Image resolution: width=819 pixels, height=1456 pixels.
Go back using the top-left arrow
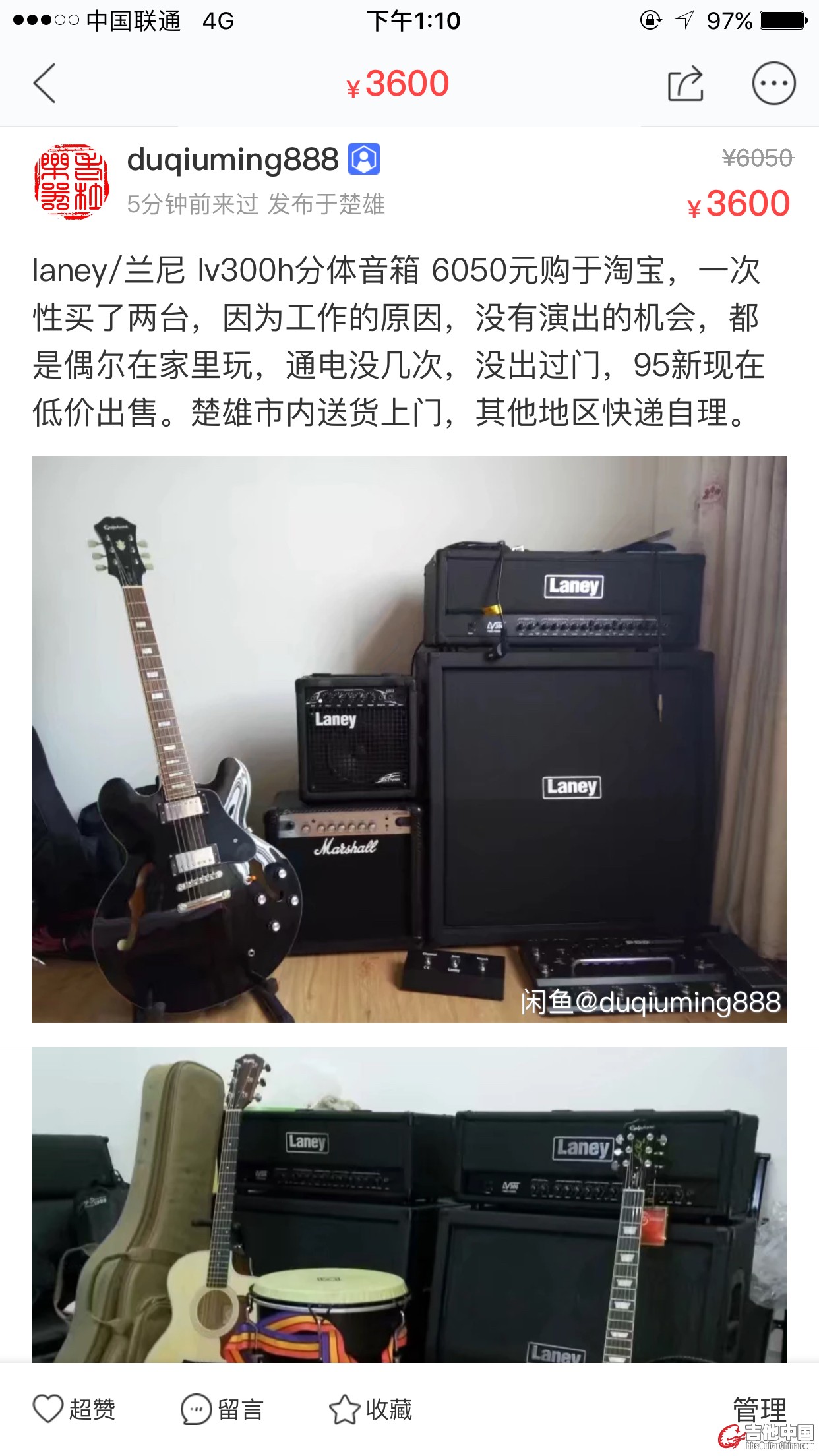(45, 83)
